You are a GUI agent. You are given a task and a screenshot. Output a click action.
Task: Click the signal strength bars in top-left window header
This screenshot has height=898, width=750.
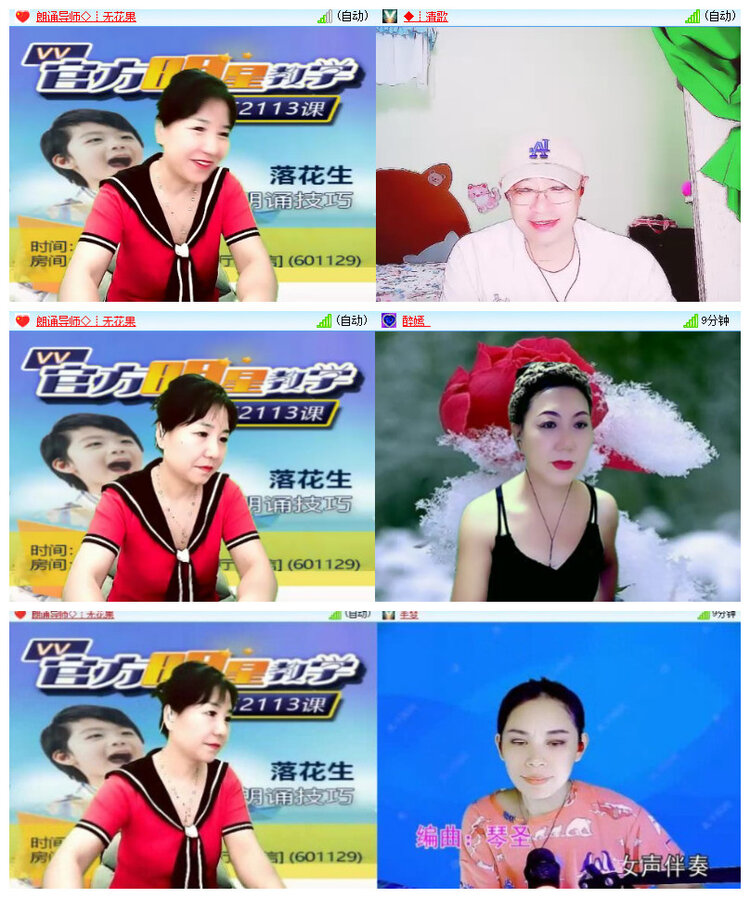(x=325, y=16)
